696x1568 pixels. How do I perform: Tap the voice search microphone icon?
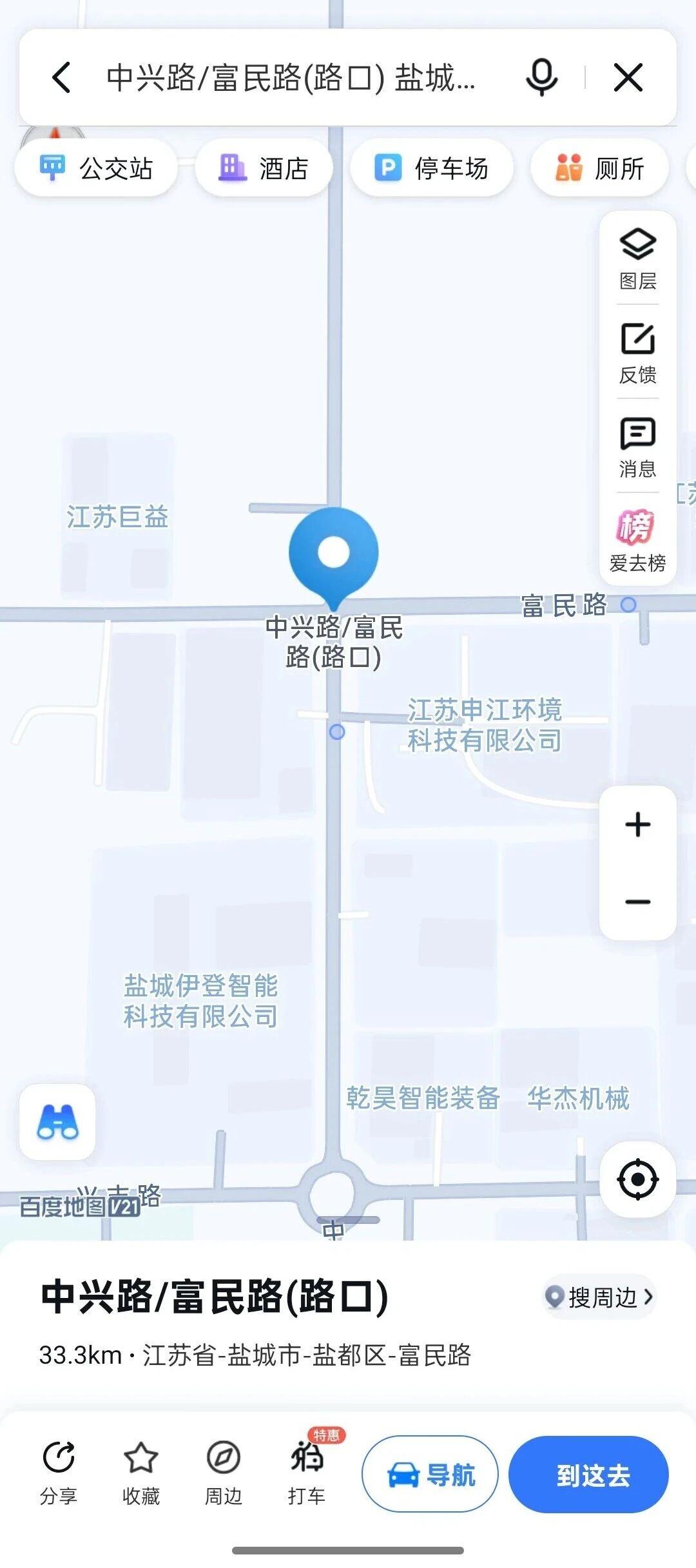point(541,77)
